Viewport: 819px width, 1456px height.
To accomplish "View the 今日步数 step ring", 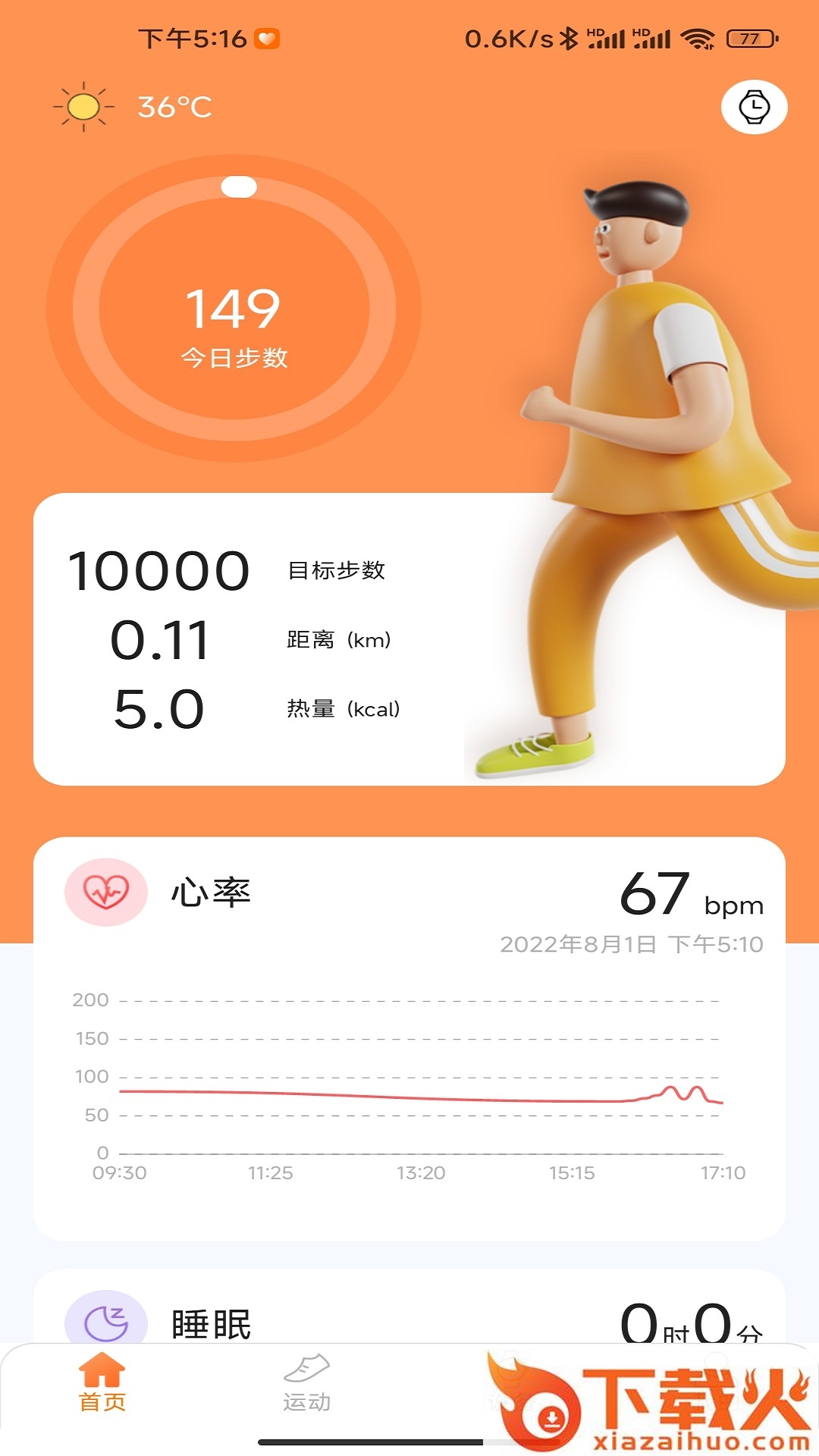I will click(234, 309).
